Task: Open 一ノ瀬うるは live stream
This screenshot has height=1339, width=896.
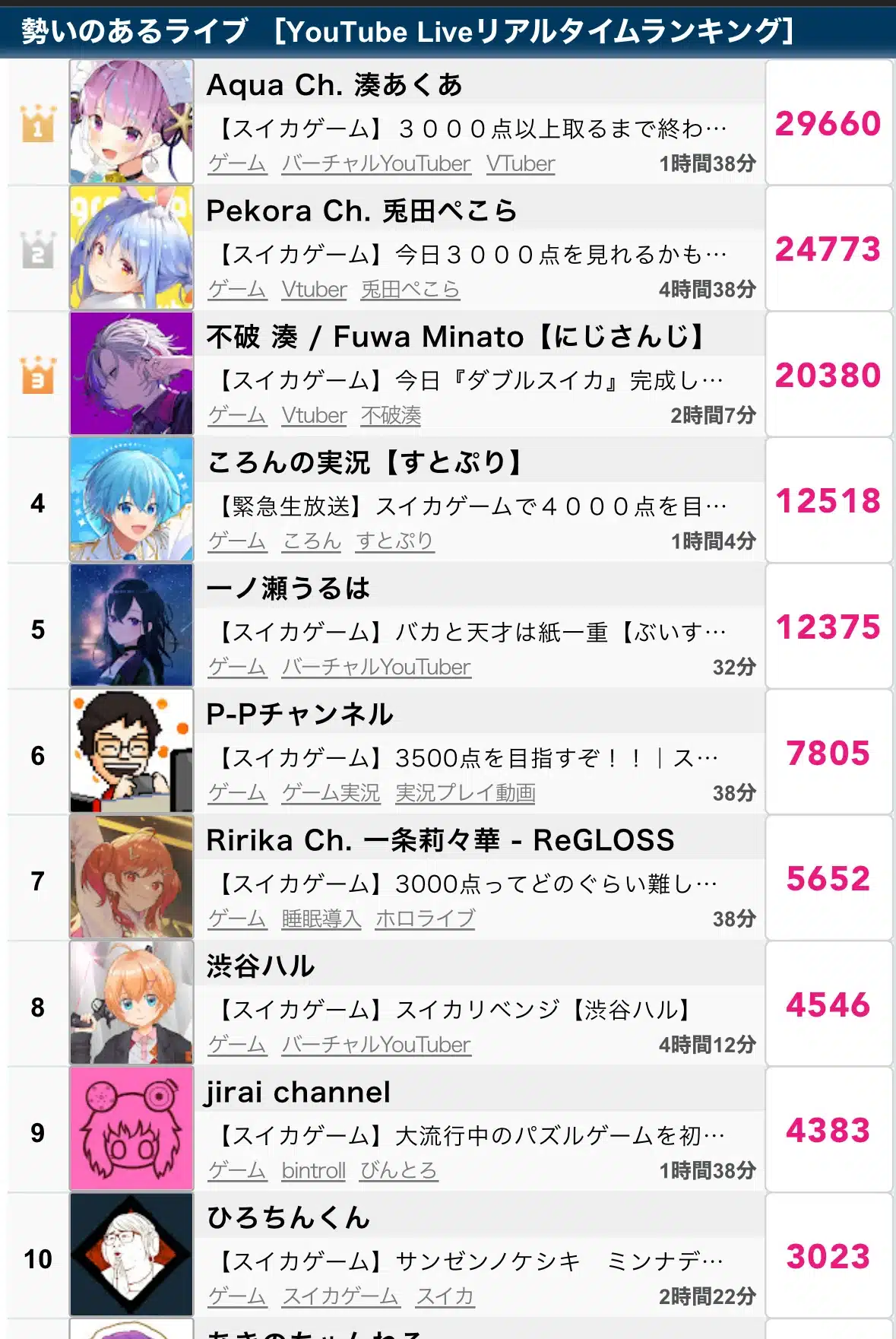Action: point(289,589)
